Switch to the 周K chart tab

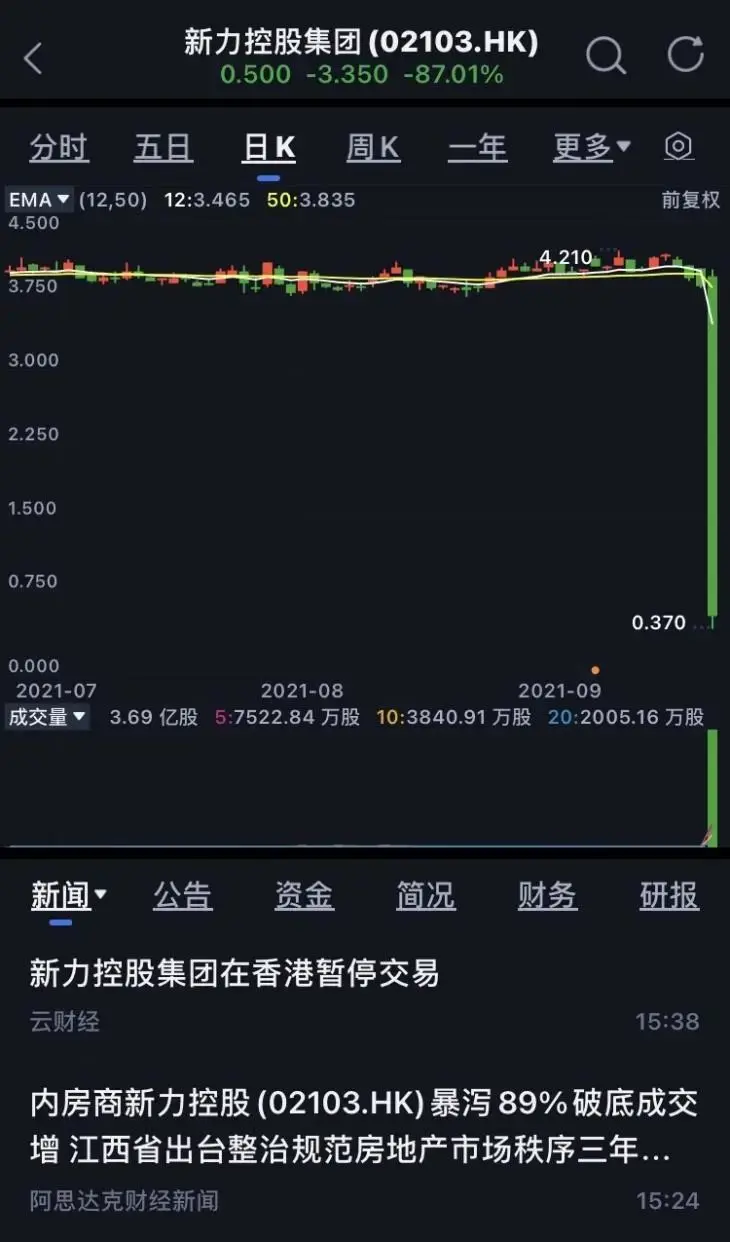point(373,148)
